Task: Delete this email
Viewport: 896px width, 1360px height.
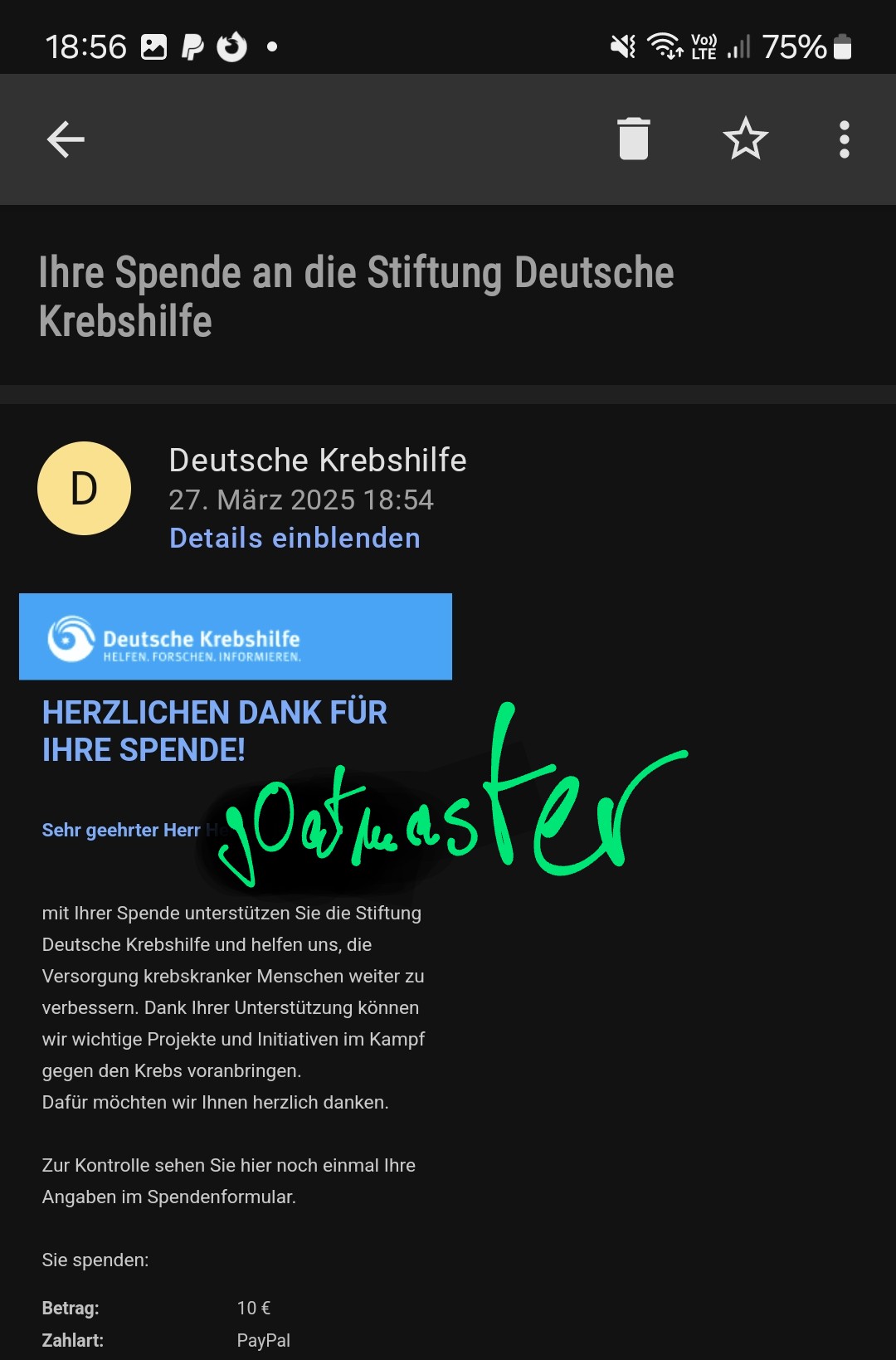Action: pyautogui.click(x=634, y=139)
